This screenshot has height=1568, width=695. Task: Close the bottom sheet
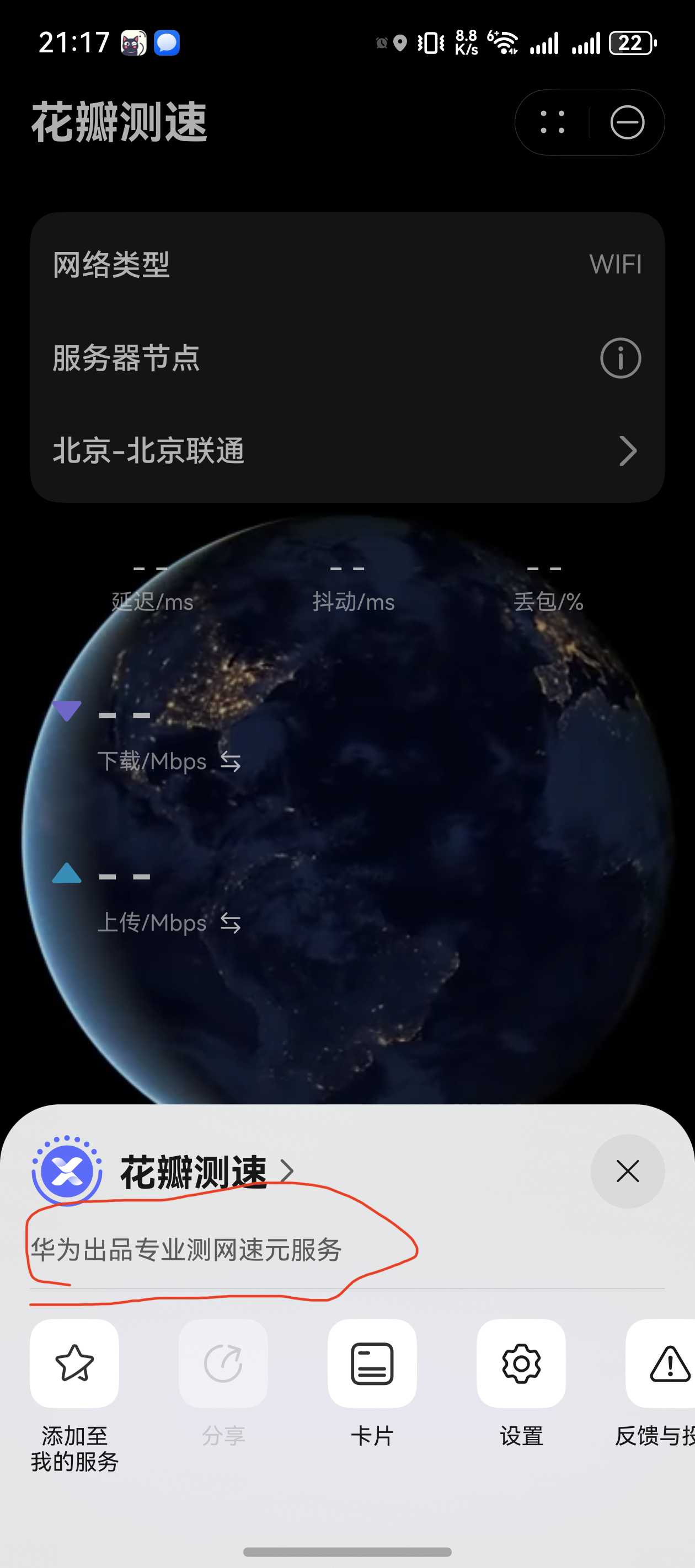627,1171
